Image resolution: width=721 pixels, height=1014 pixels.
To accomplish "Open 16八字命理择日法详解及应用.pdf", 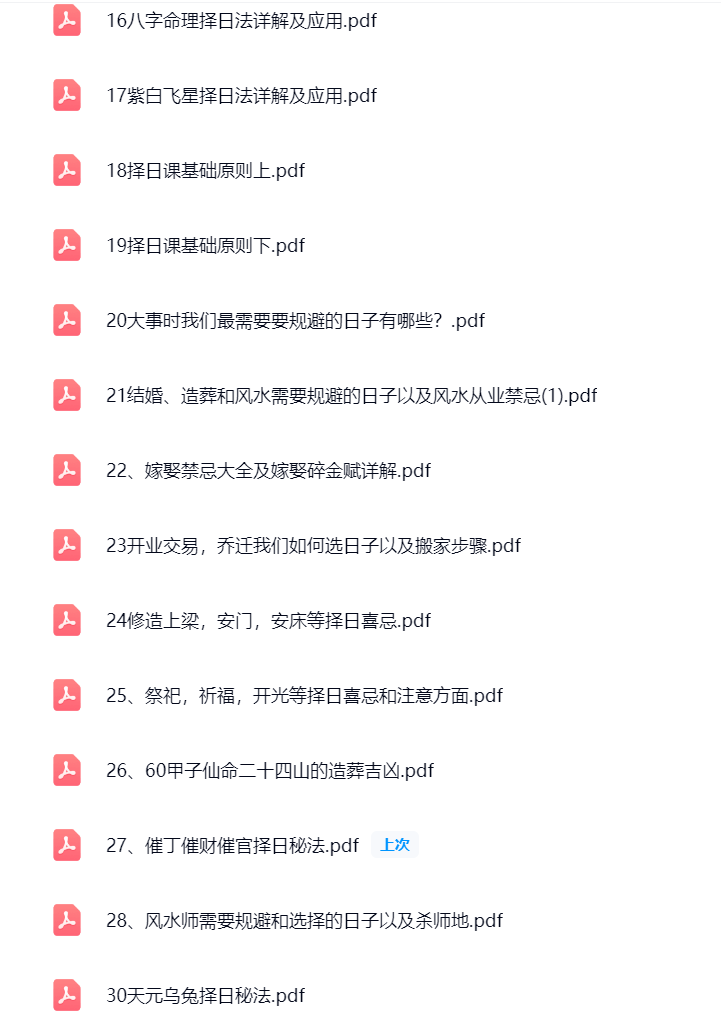I will pos(241,21).
